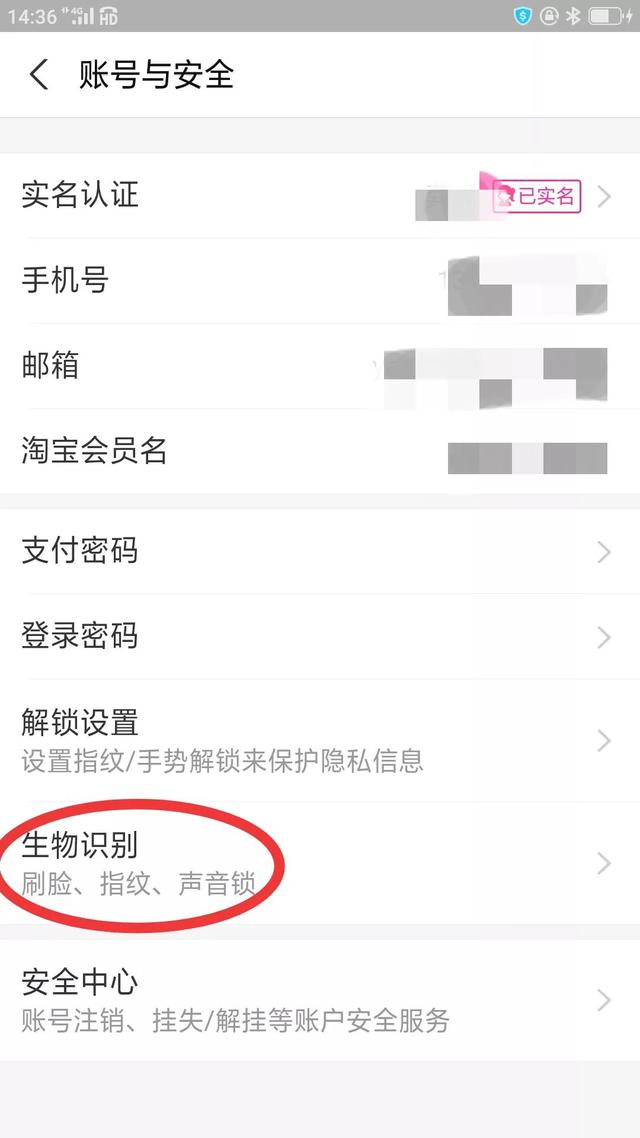Open the 淘宝会员名 row
The height and width of the screenshot is (1138, 640).
[x=320, y=451]
